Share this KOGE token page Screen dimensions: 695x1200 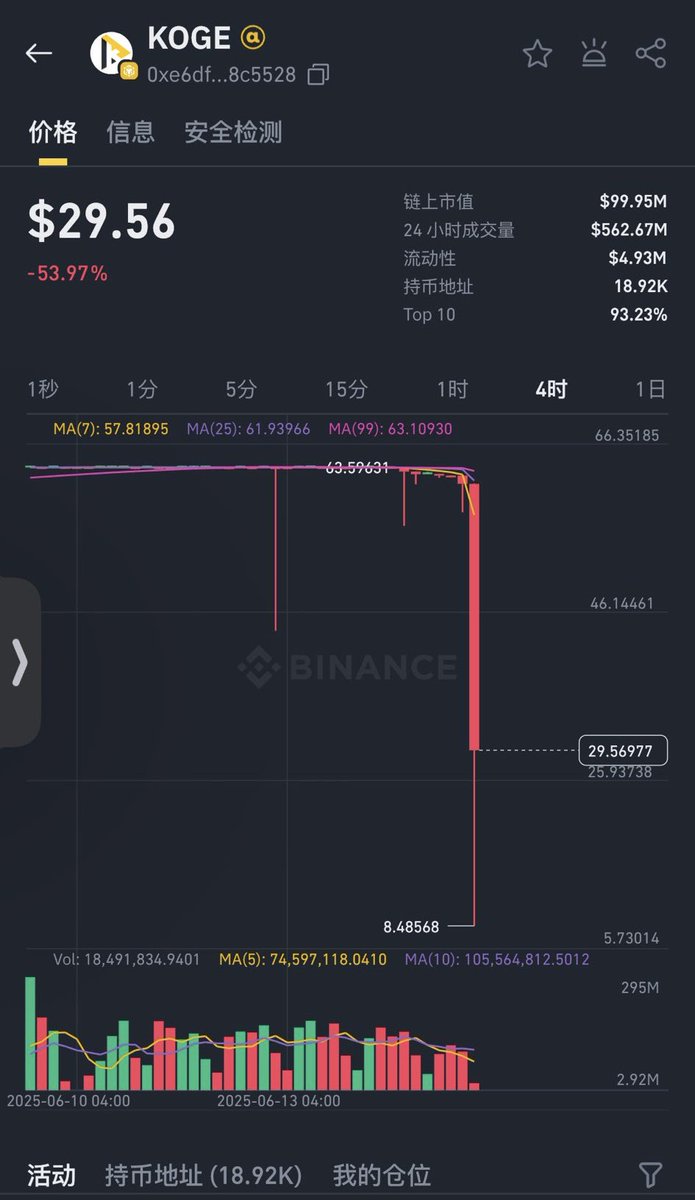coord(651,54)
